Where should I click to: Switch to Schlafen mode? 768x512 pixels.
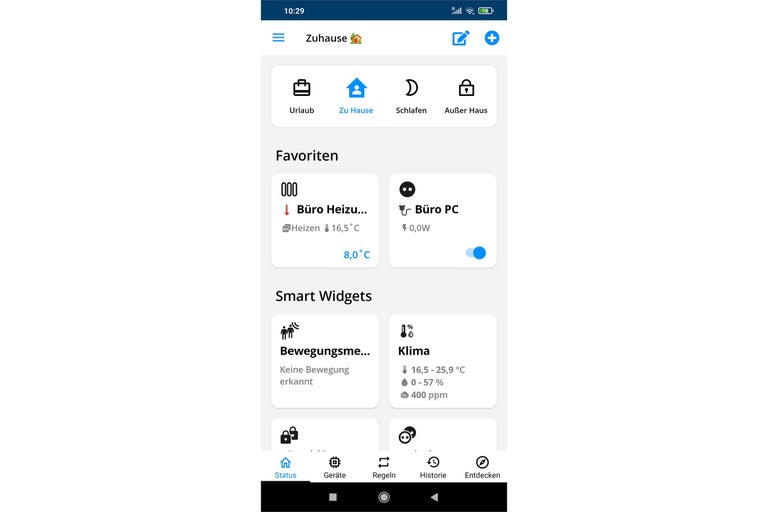(x=411, y=96)
